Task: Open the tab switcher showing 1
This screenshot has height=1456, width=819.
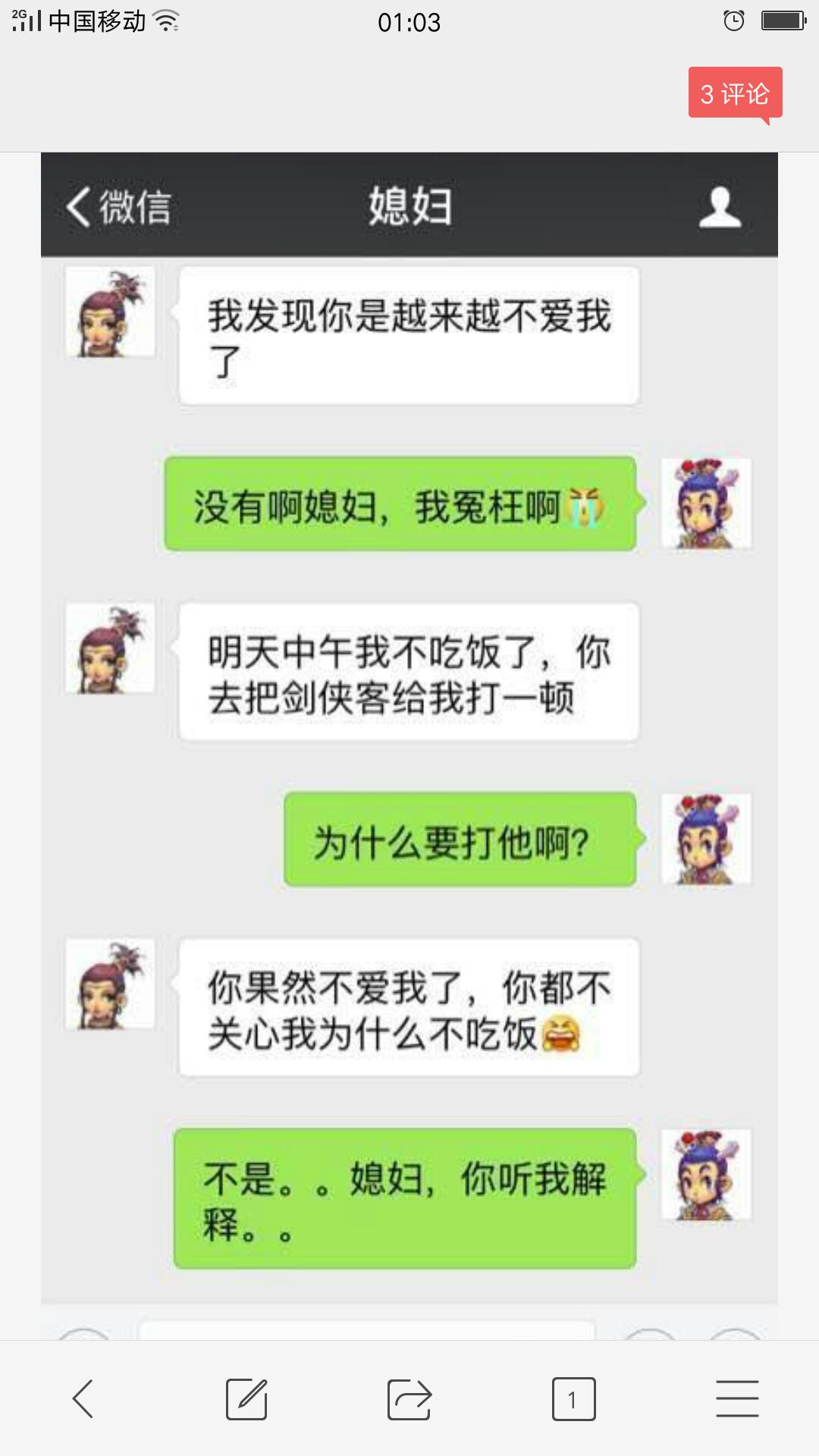Action: pyautogui.click(x=573, y=1398)
